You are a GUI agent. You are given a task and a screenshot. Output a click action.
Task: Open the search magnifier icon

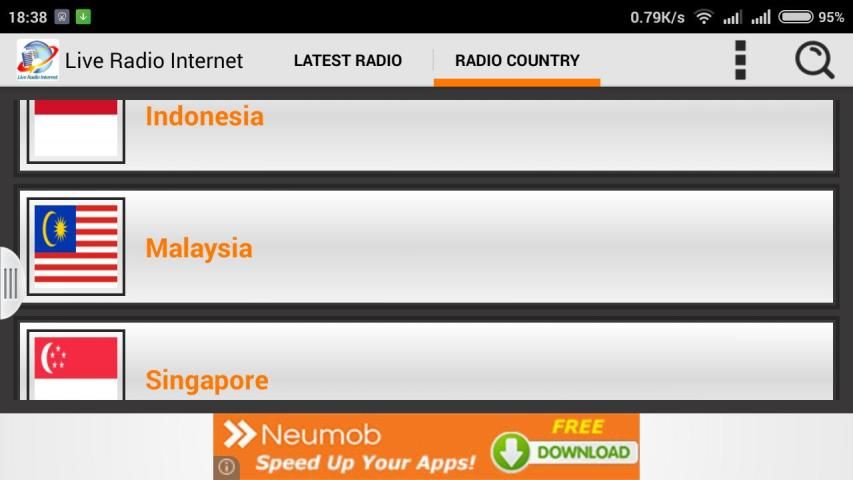tap(814, 61)
